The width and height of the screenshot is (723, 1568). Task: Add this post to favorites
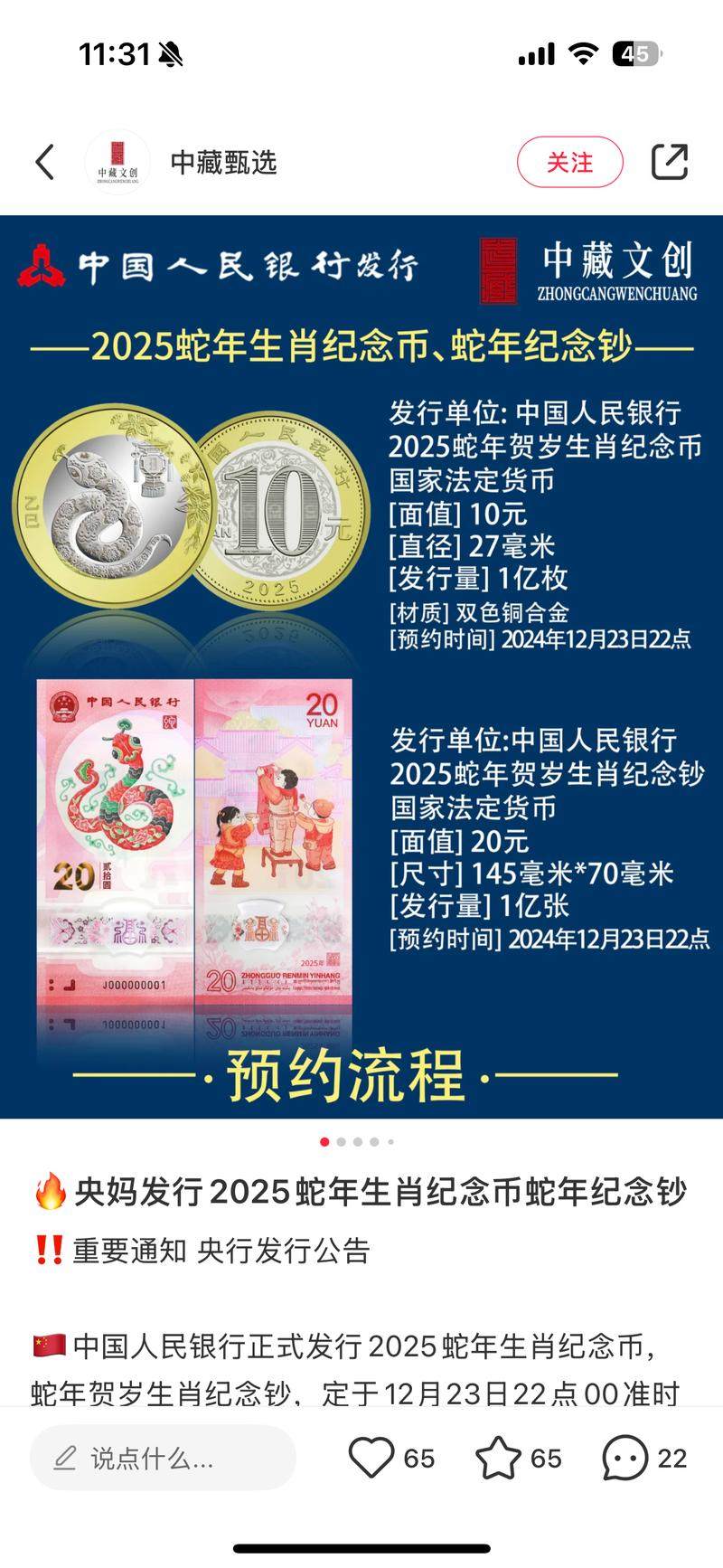(499, 1458)
